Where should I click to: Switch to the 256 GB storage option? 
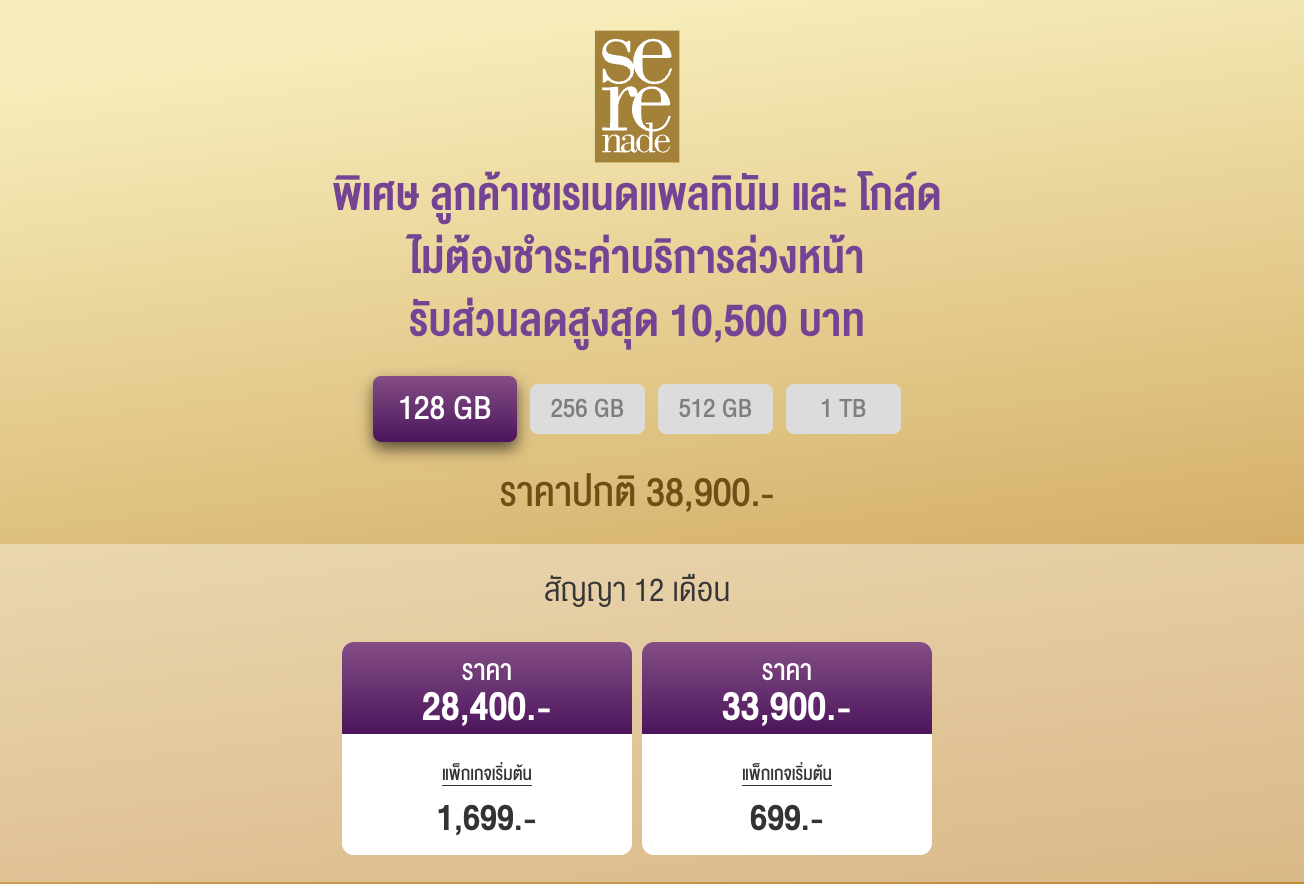587,409
